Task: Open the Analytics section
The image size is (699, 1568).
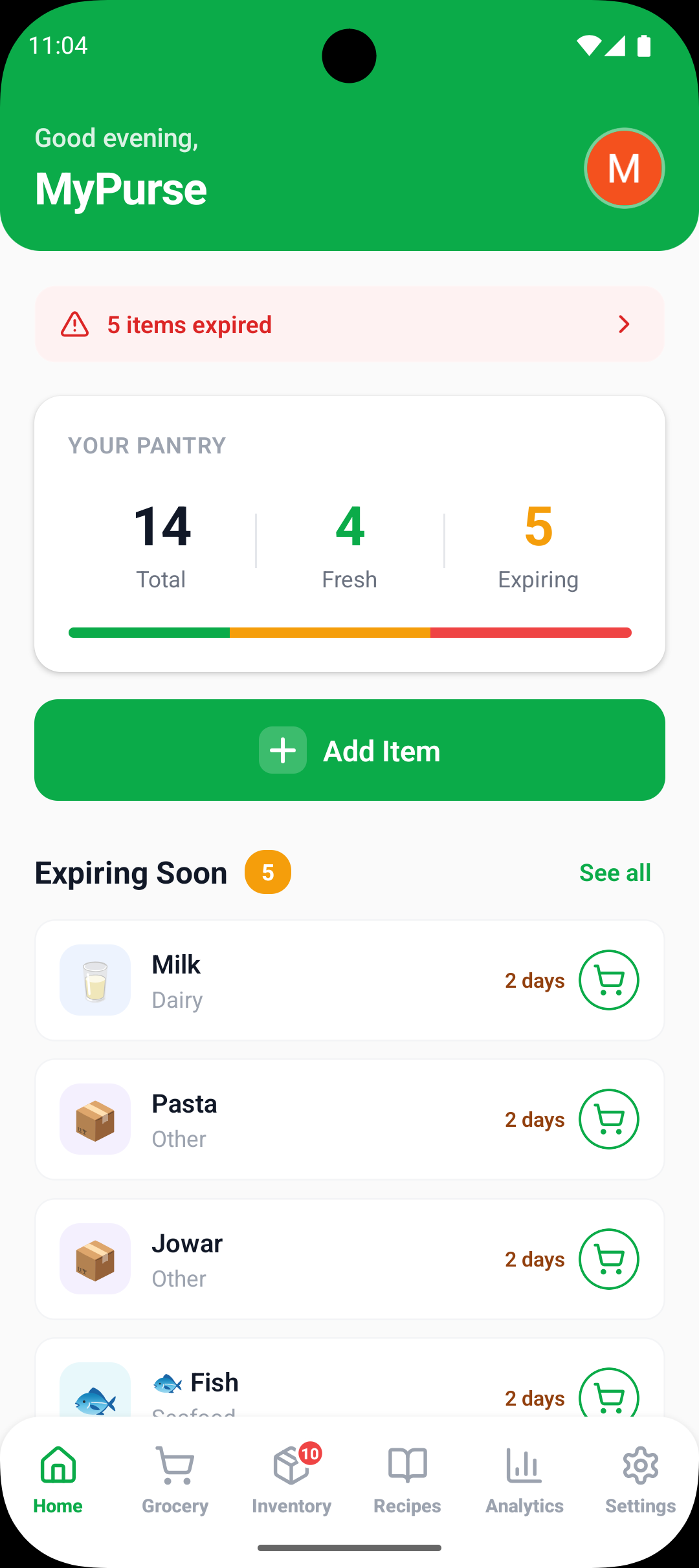Action: coord(524,1481)
